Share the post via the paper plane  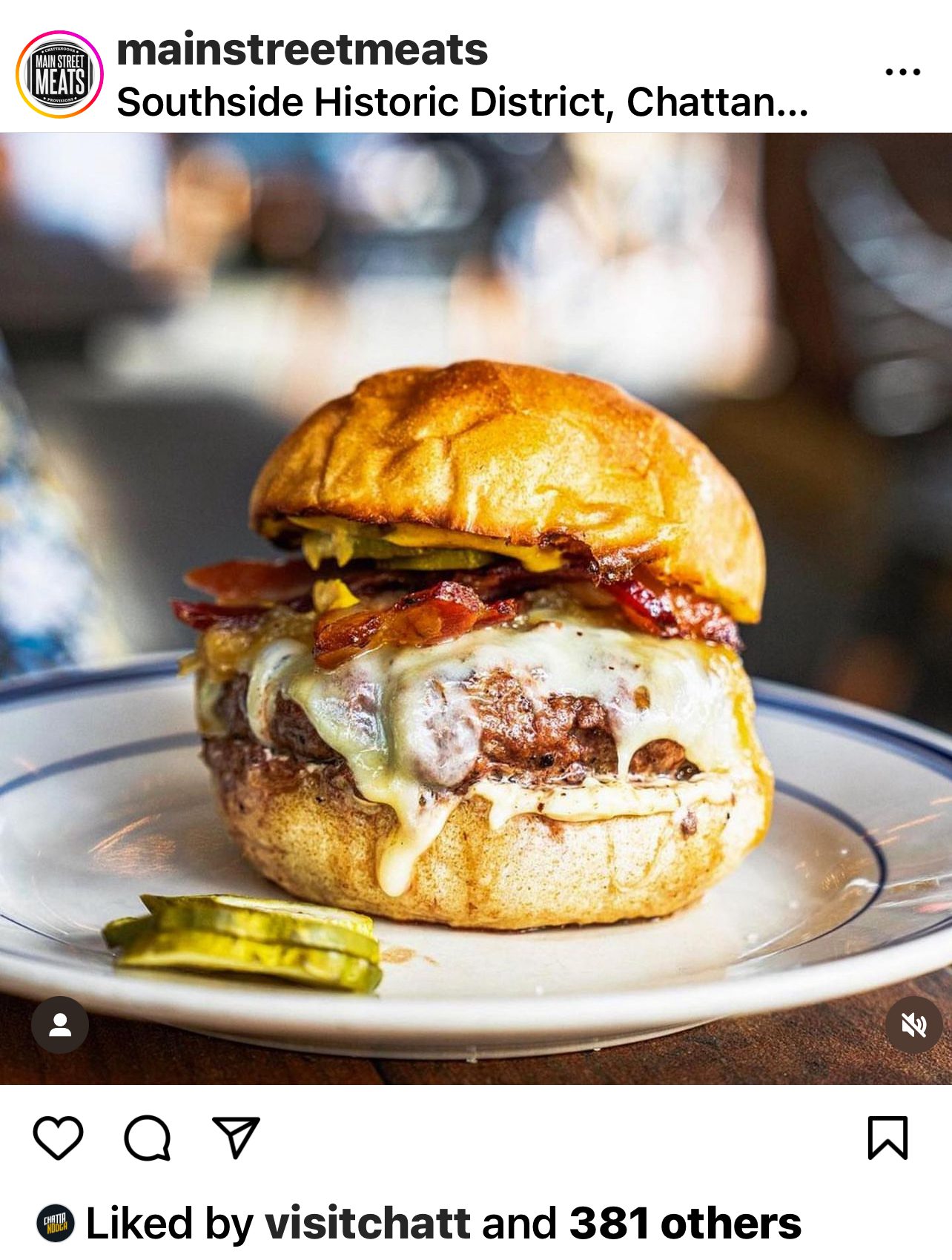pos(236,1137)
